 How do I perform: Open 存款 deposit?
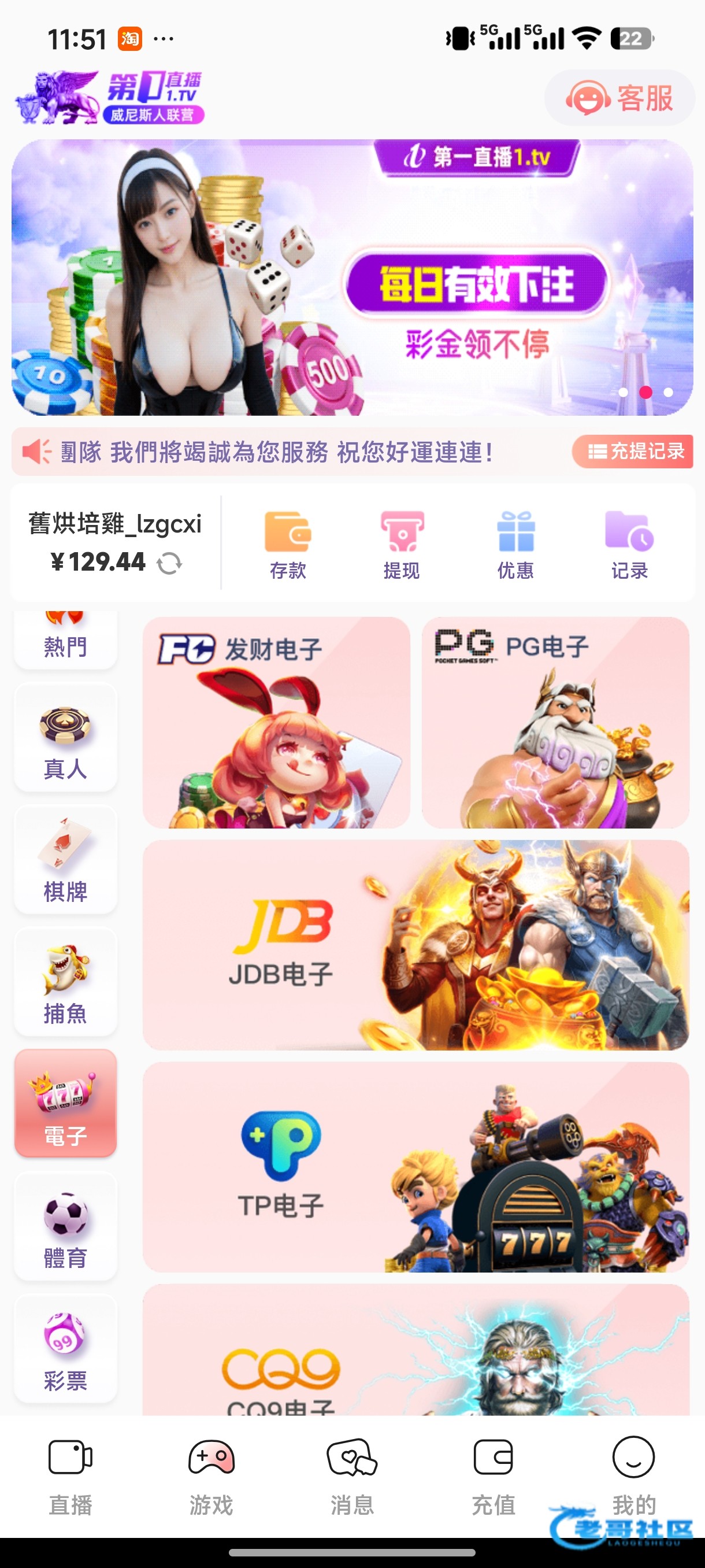pos(288,545)
